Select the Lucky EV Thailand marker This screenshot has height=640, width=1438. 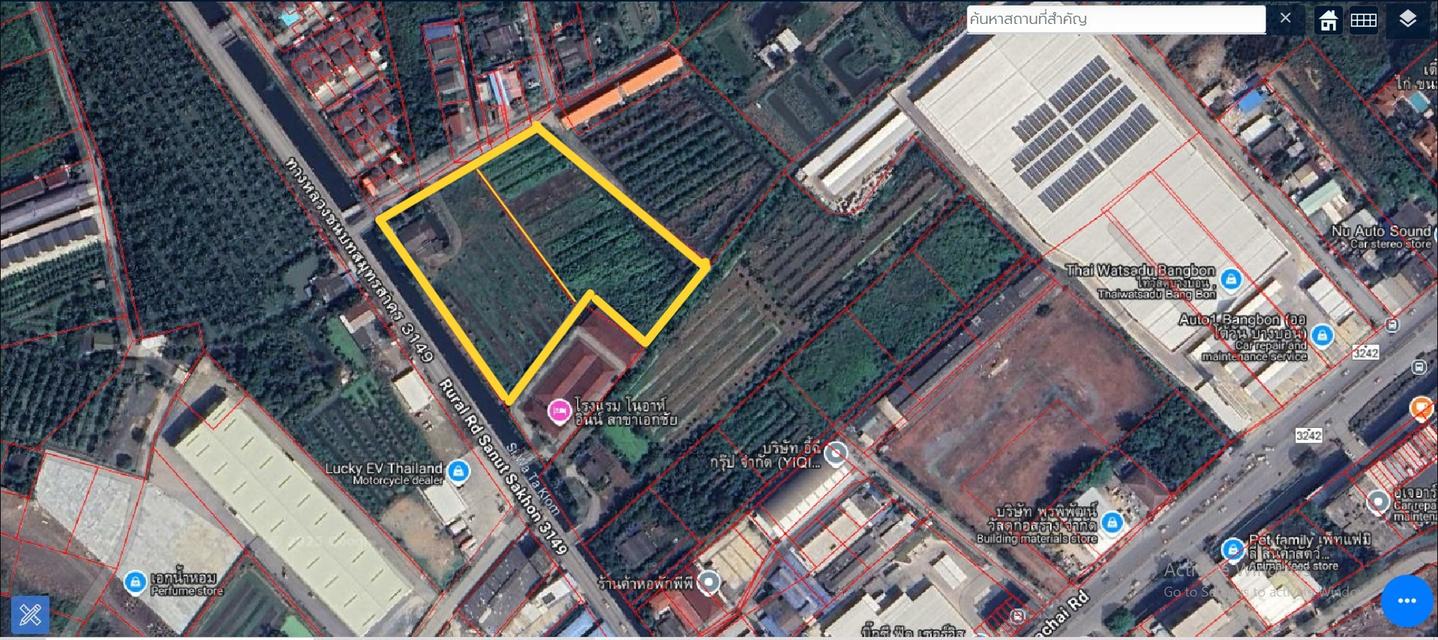458,471
